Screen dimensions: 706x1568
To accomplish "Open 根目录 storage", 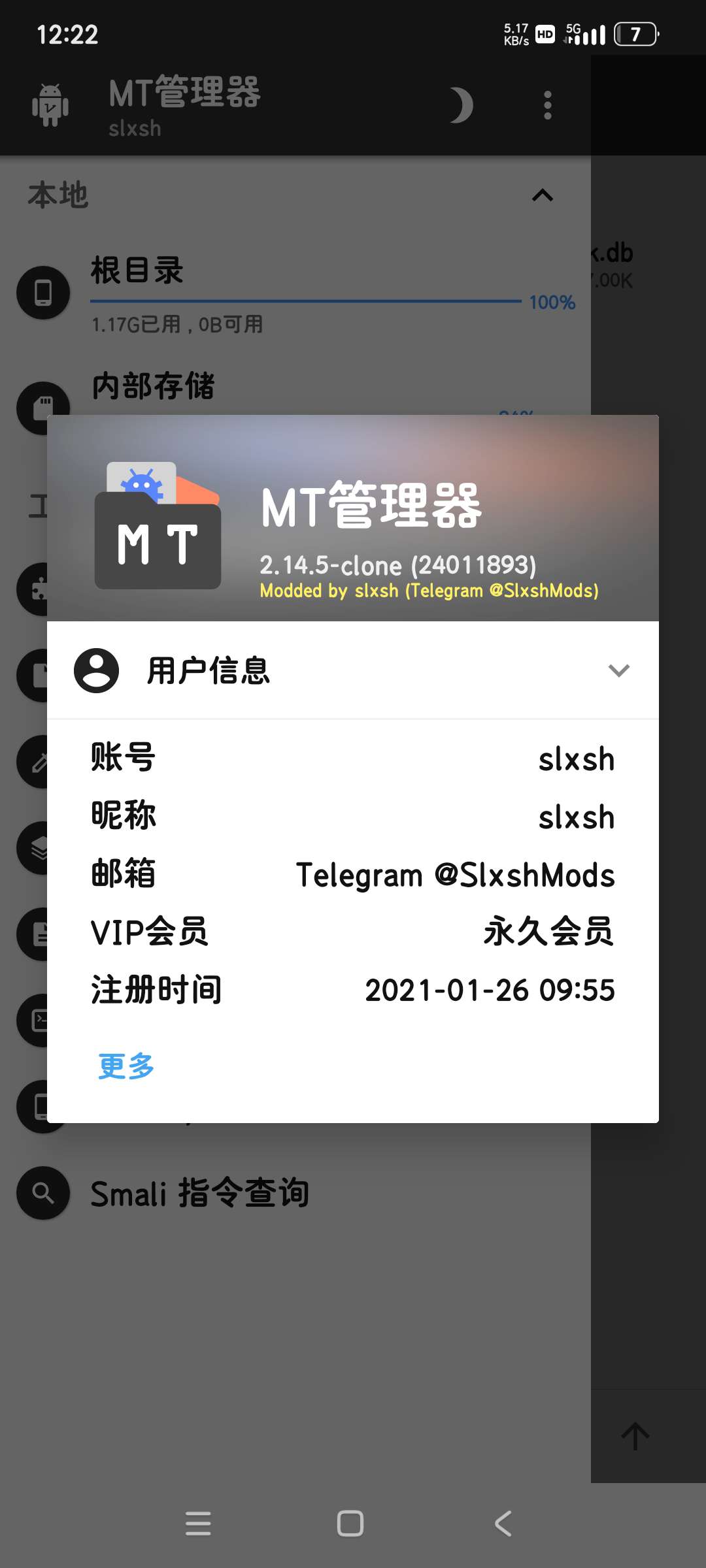I will (137, 271).
